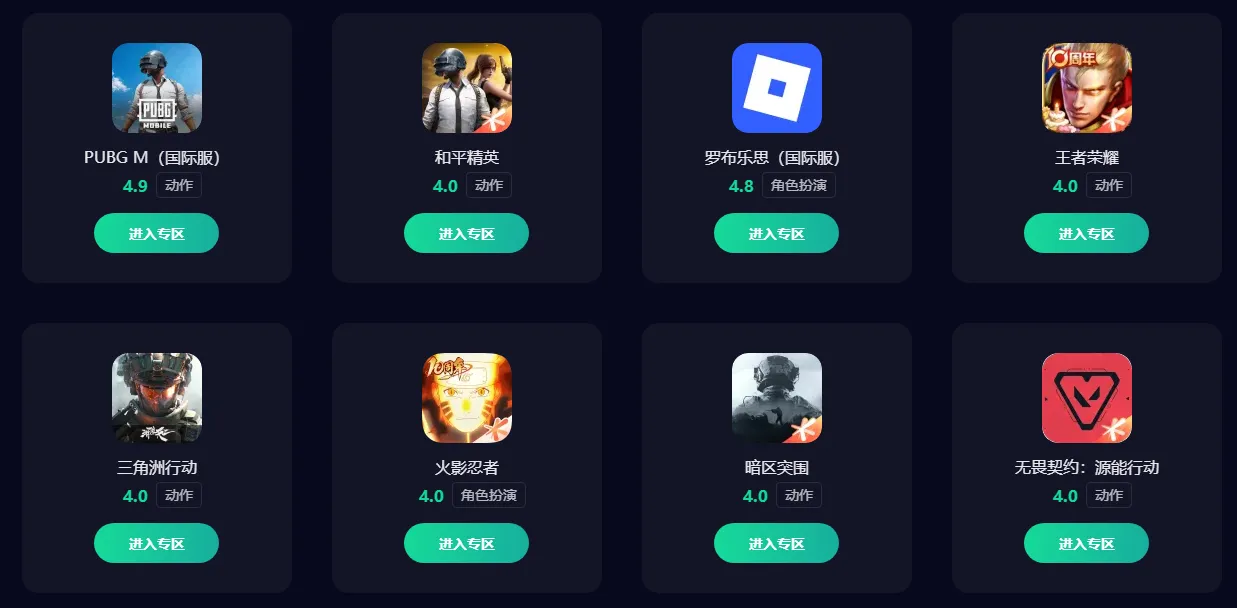Select 进入专区 under 王者荣耀
This screenshot has height=608, width=1237.
click(1086, 233)
